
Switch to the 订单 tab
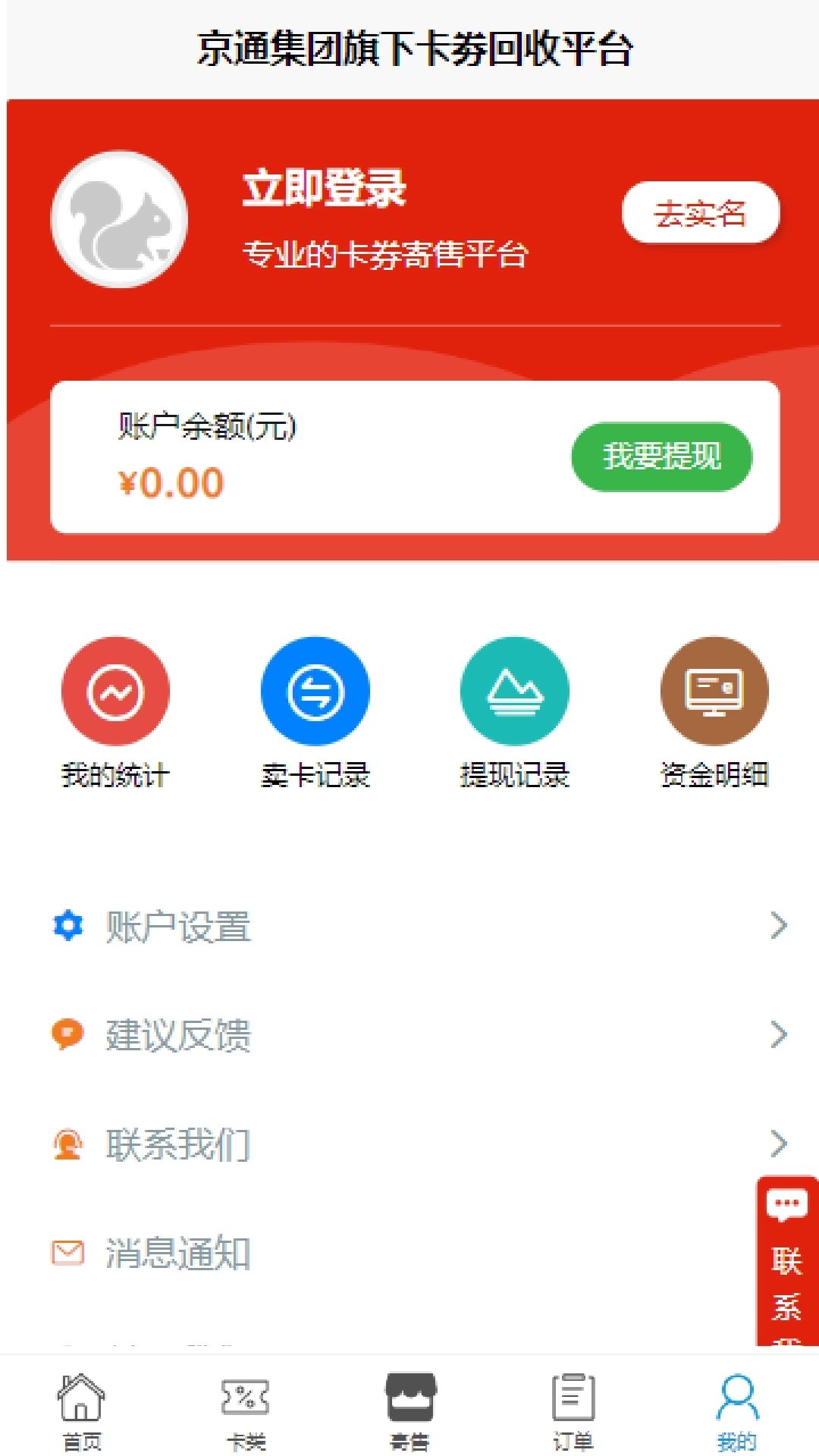573,1407
